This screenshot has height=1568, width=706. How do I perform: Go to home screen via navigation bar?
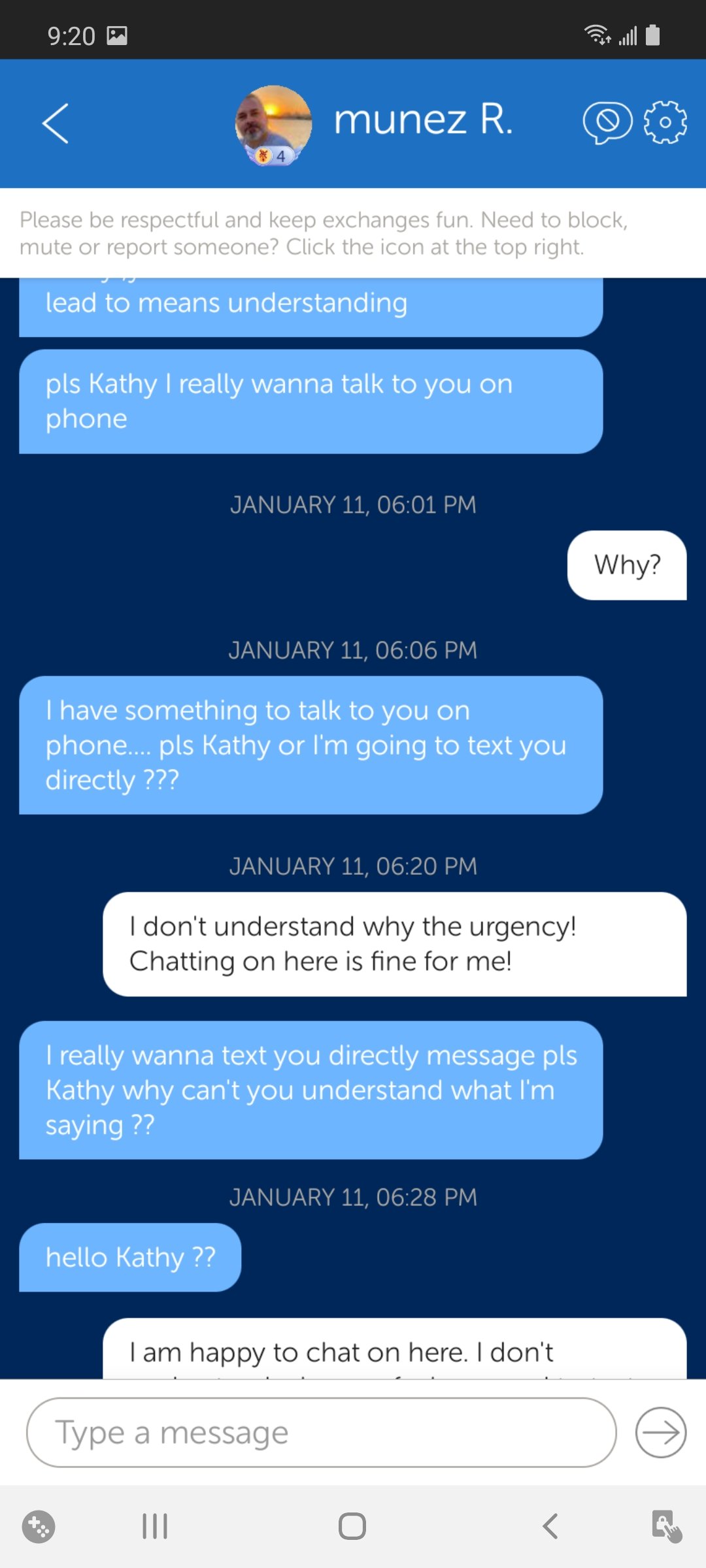(x=352, y=1526)
